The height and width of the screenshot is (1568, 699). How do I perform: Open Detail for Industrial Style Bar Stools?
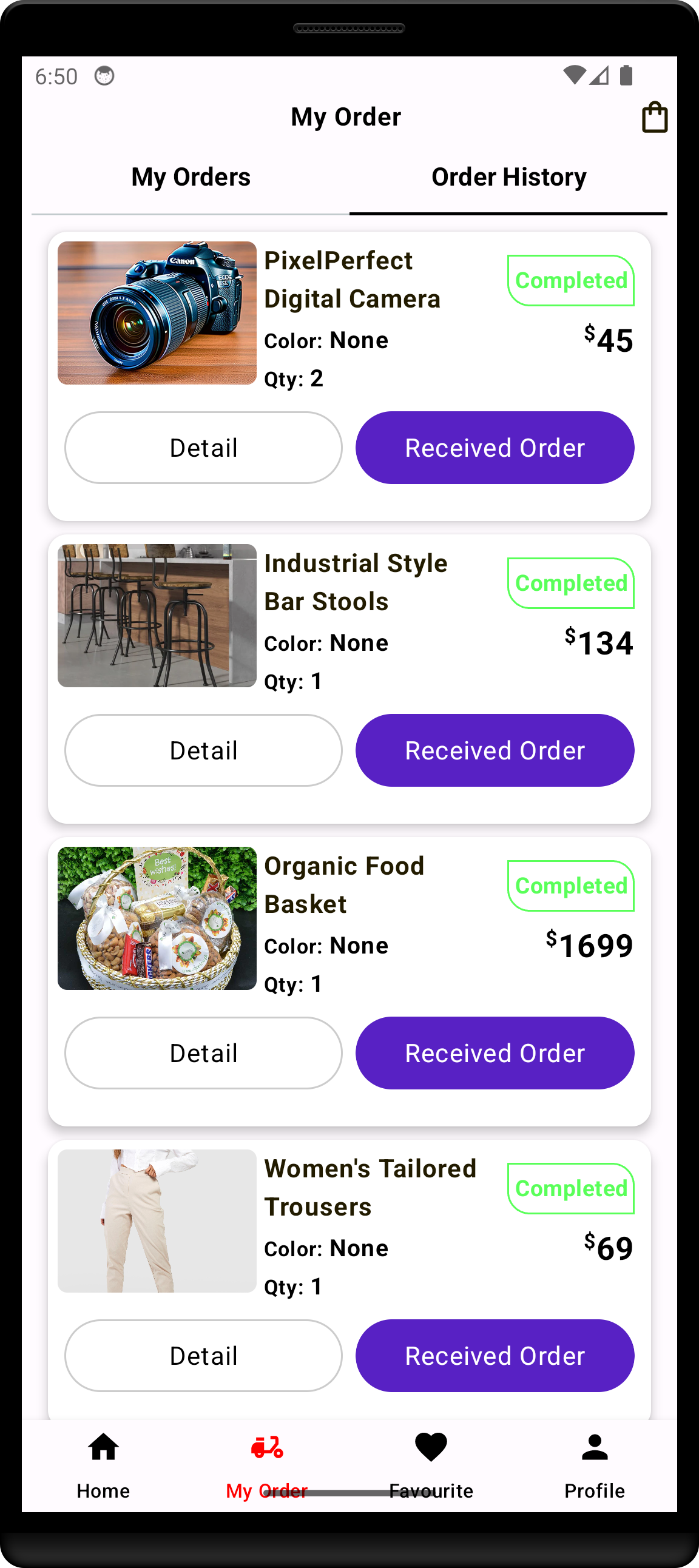[x=203, y=750]
